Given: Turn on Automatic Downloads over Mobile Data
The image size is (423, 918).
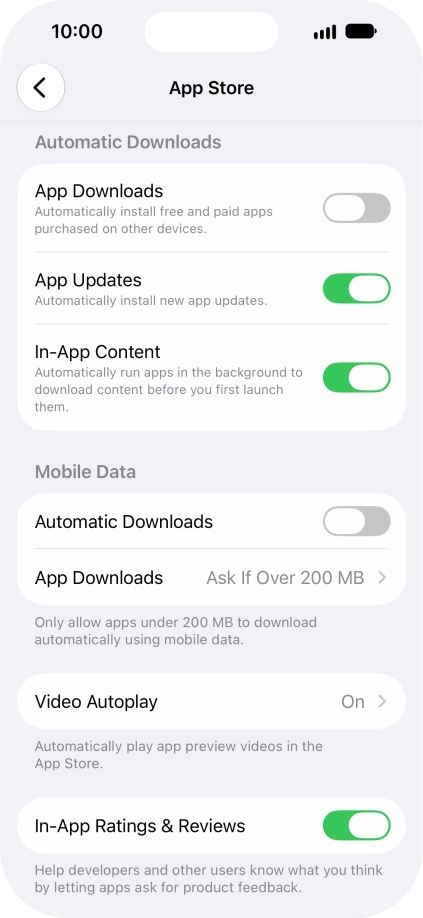Looking at the screenshot, I should pyautogui.click(x=356, y=521).
